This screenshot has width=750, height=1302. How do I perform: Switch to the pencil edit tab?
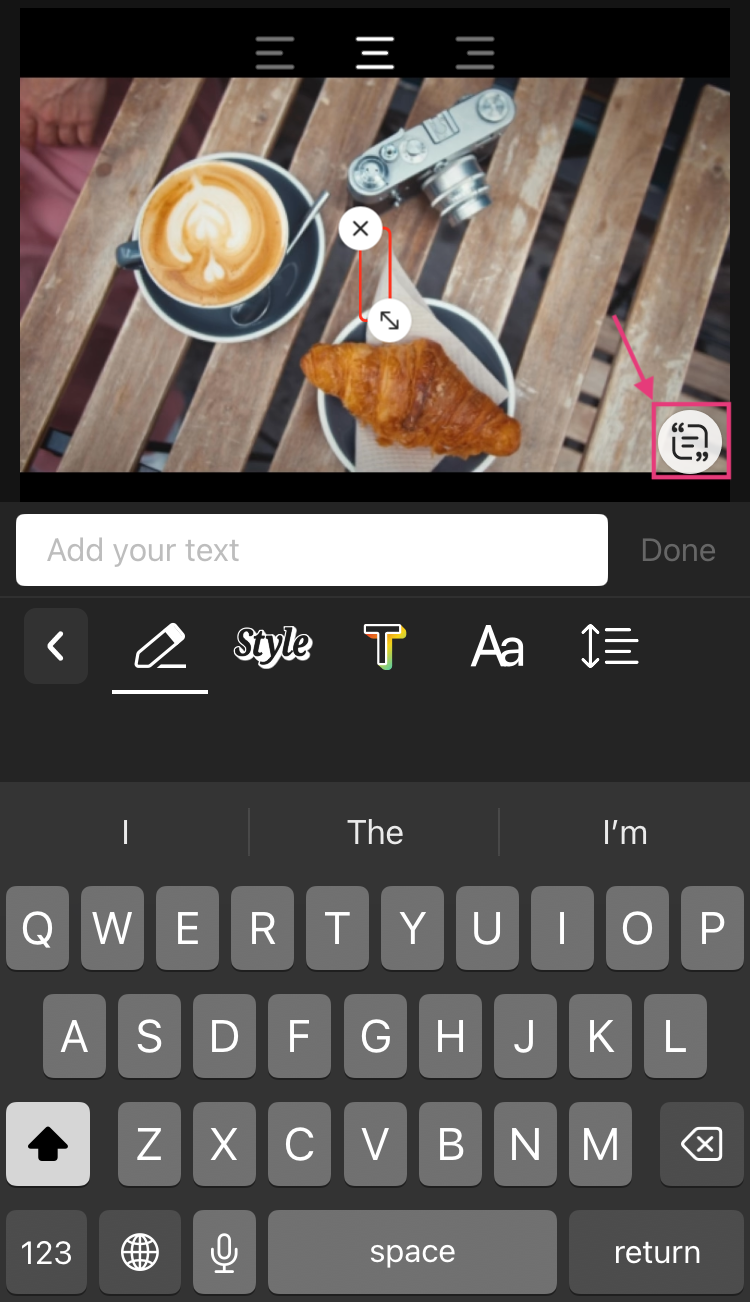pyautogui.click(x=160, y=647)
